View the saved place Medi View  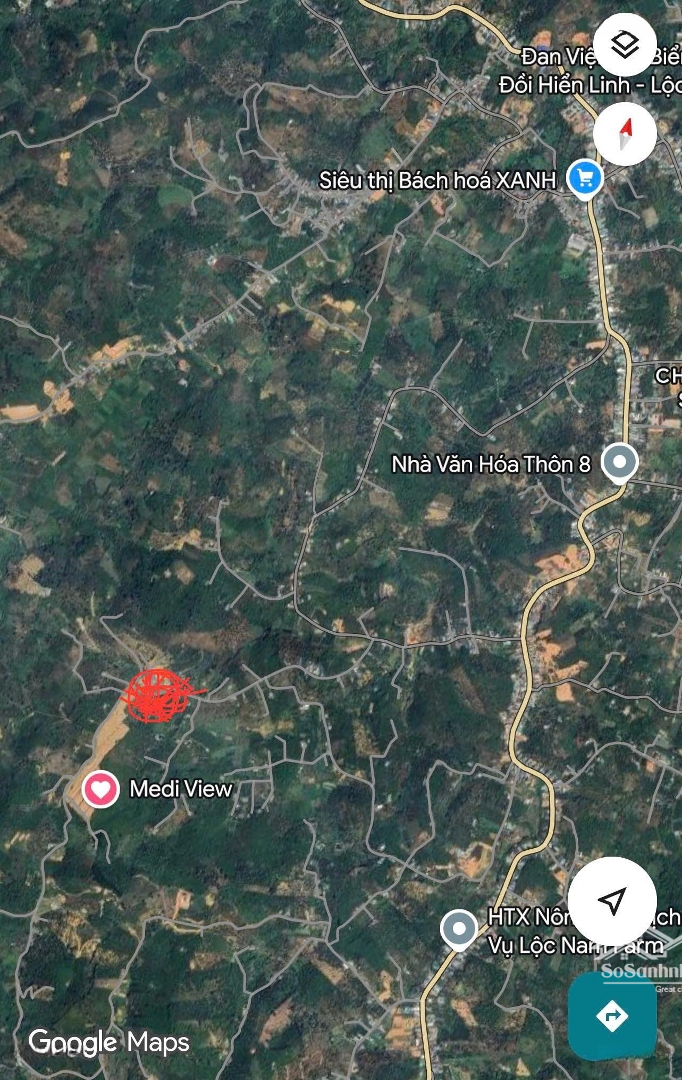click(100, 789)
